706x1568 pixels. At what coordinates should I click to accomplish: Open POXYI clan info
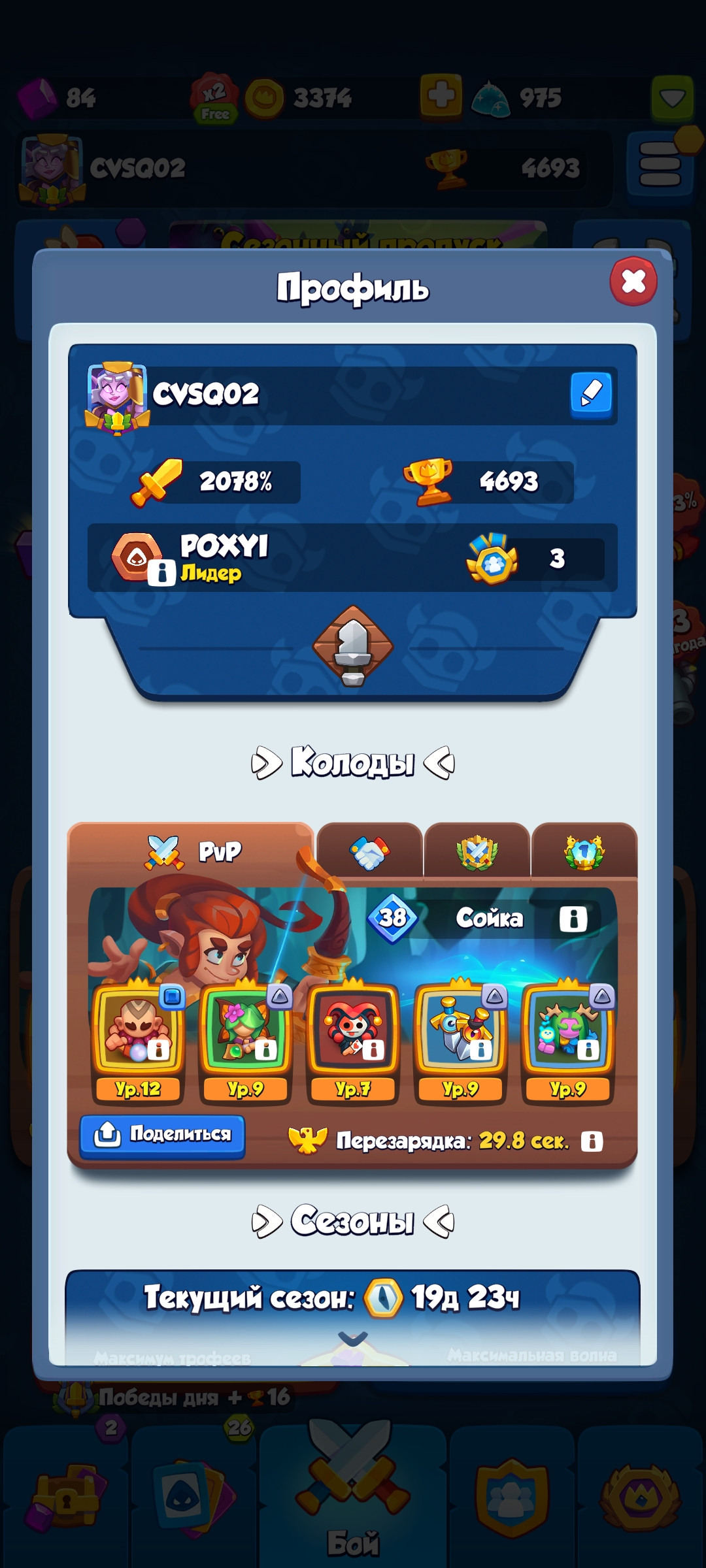(161, 573)
